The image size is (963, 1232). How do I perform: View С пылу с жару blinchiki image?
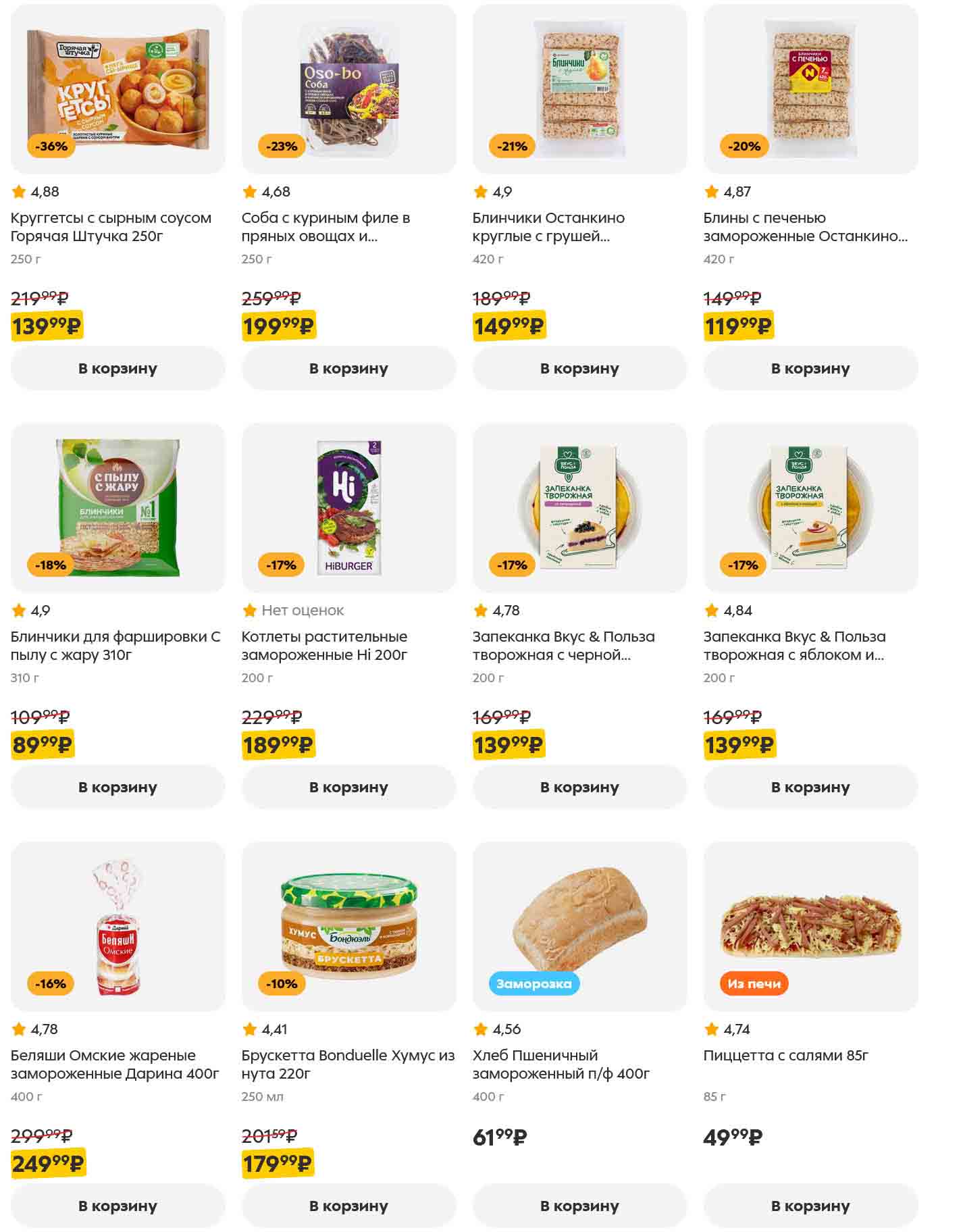pos(118,508)
